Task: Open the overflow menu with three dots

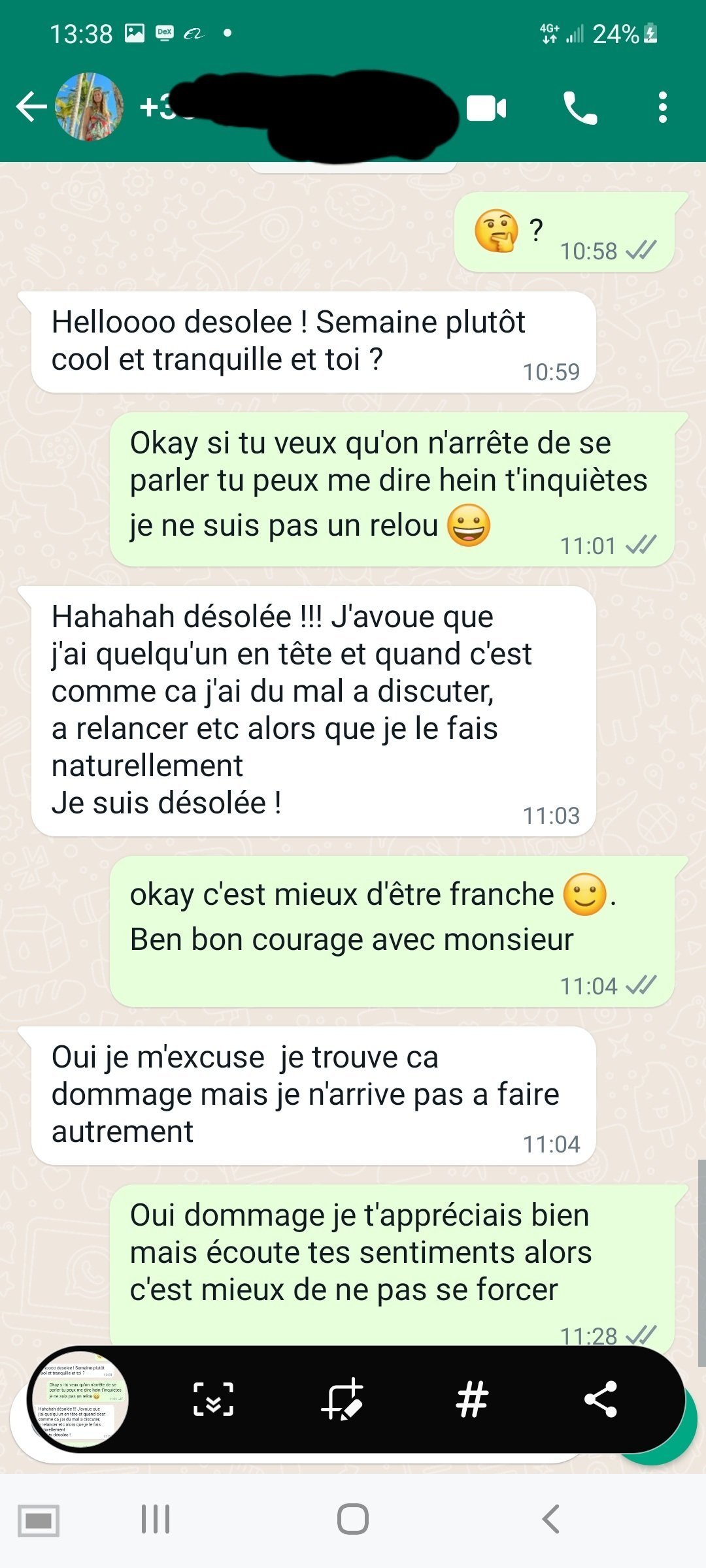Action: point(663,108)
